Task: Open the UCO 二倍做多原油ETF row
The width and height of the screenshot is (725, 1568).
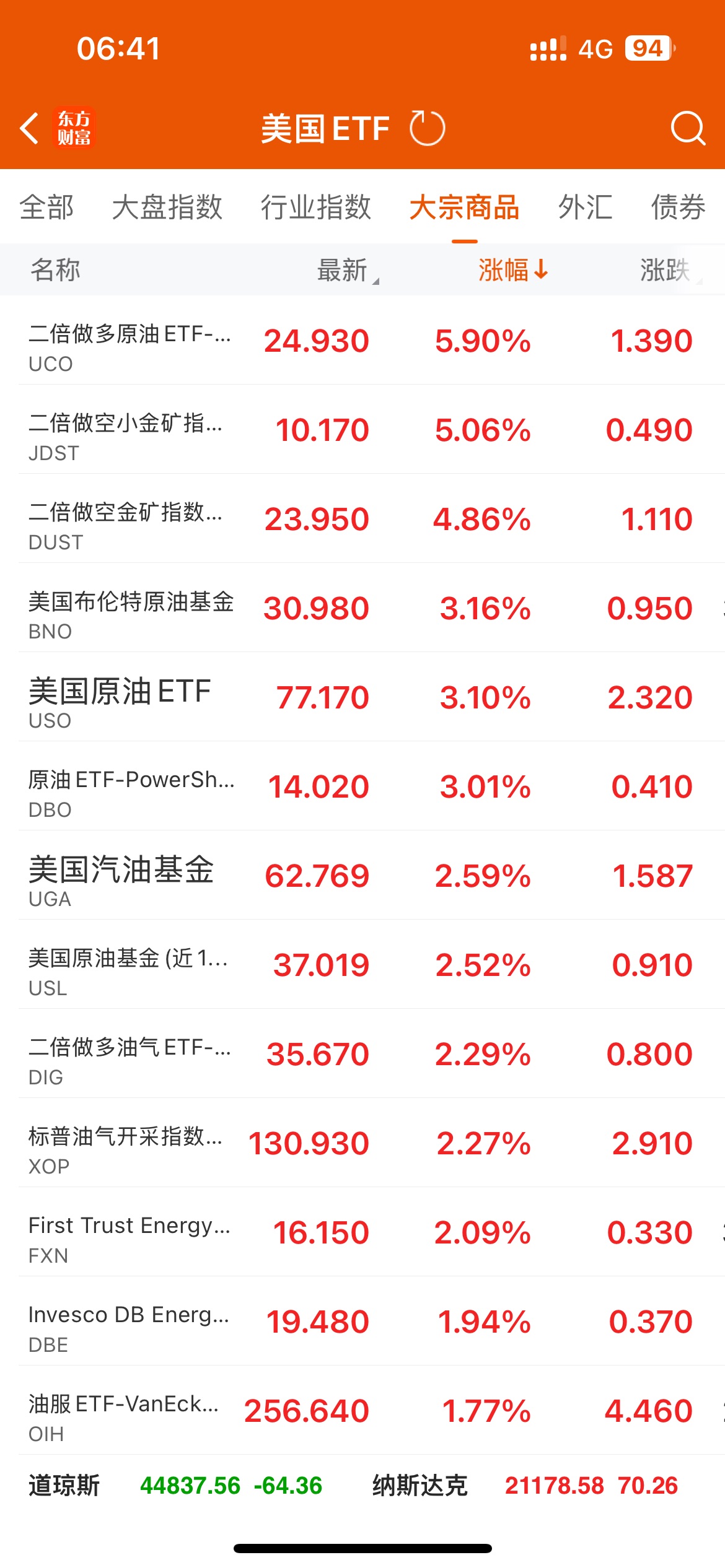Action: [x=362, y=341]
